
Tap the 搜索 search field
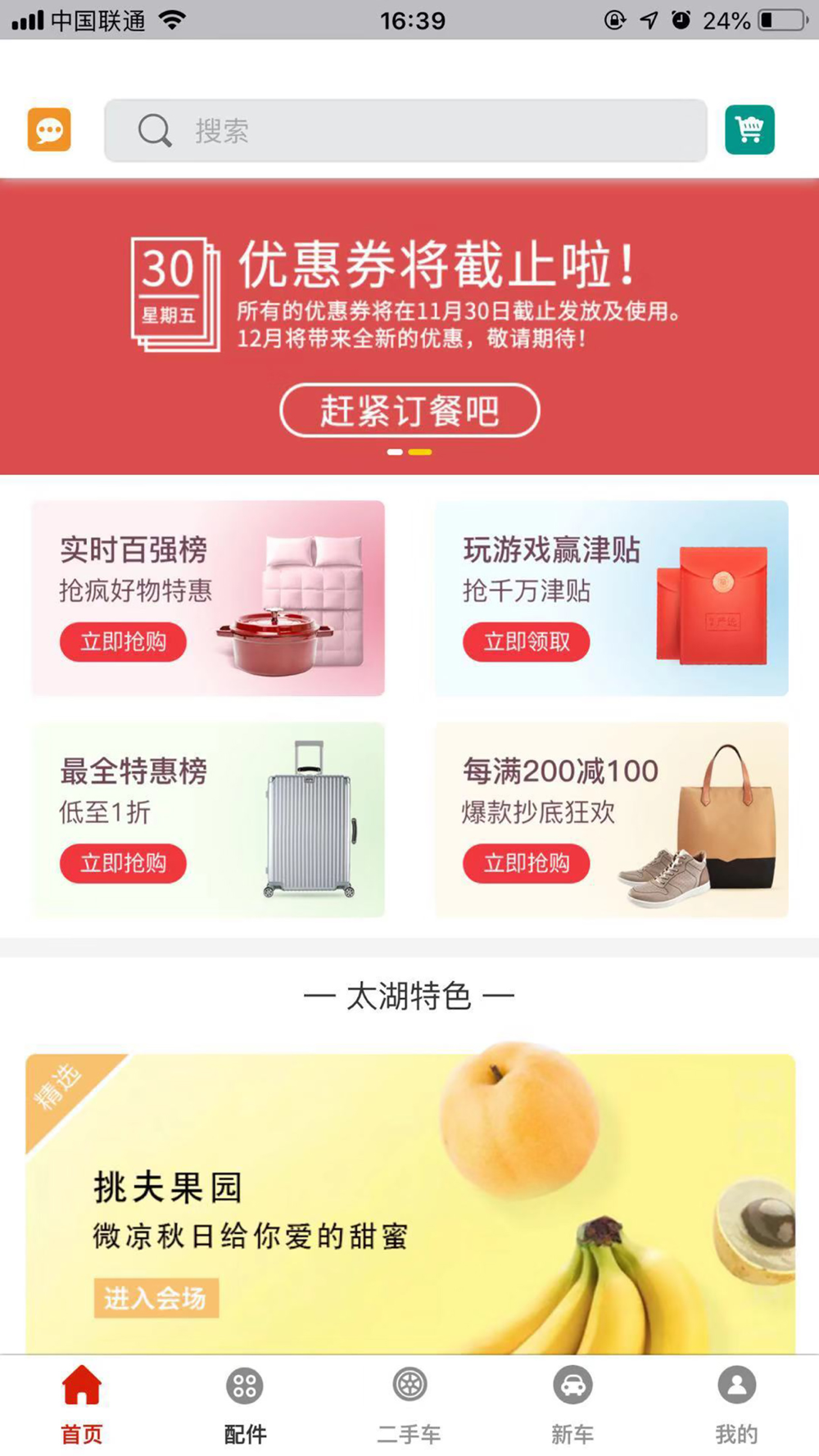[x=405, y=130]
